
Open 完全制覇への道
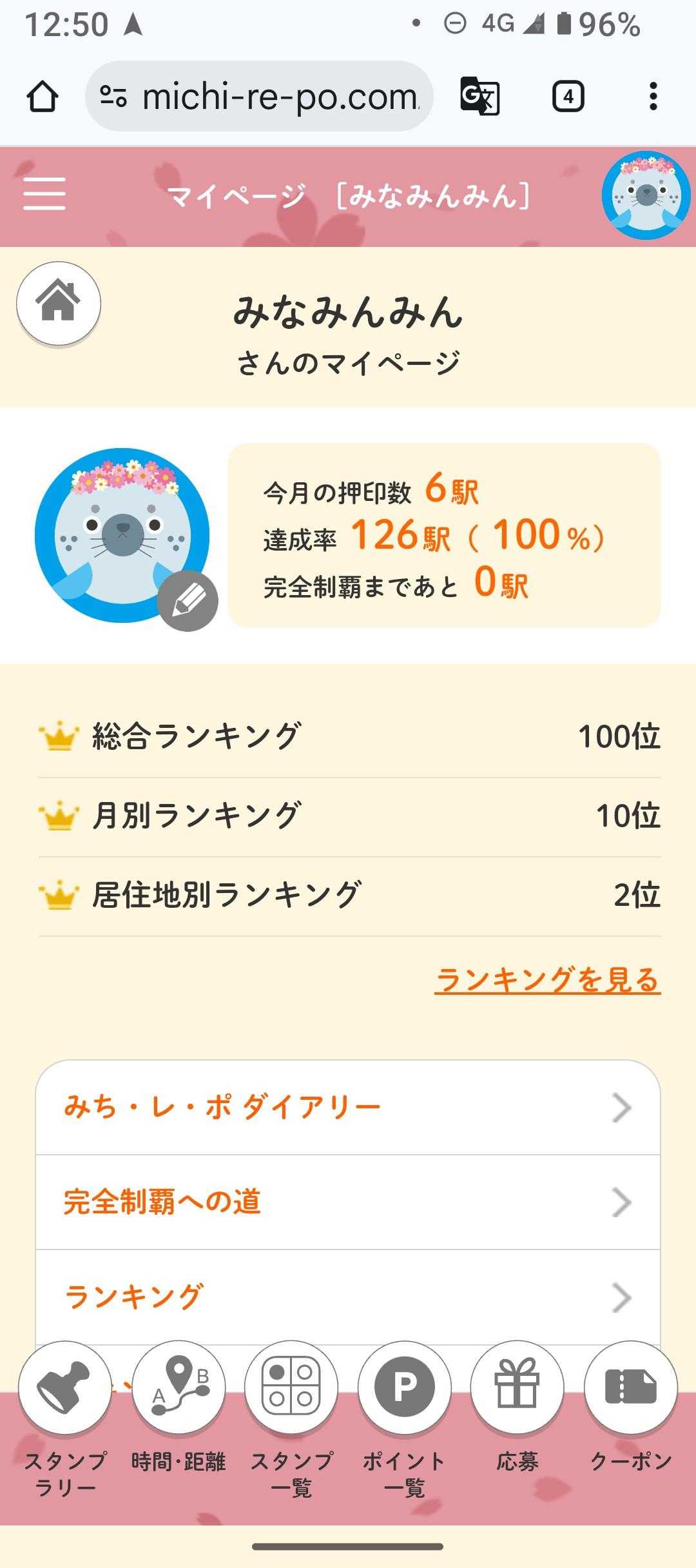pyautogui.click(x=348, y=1202)
